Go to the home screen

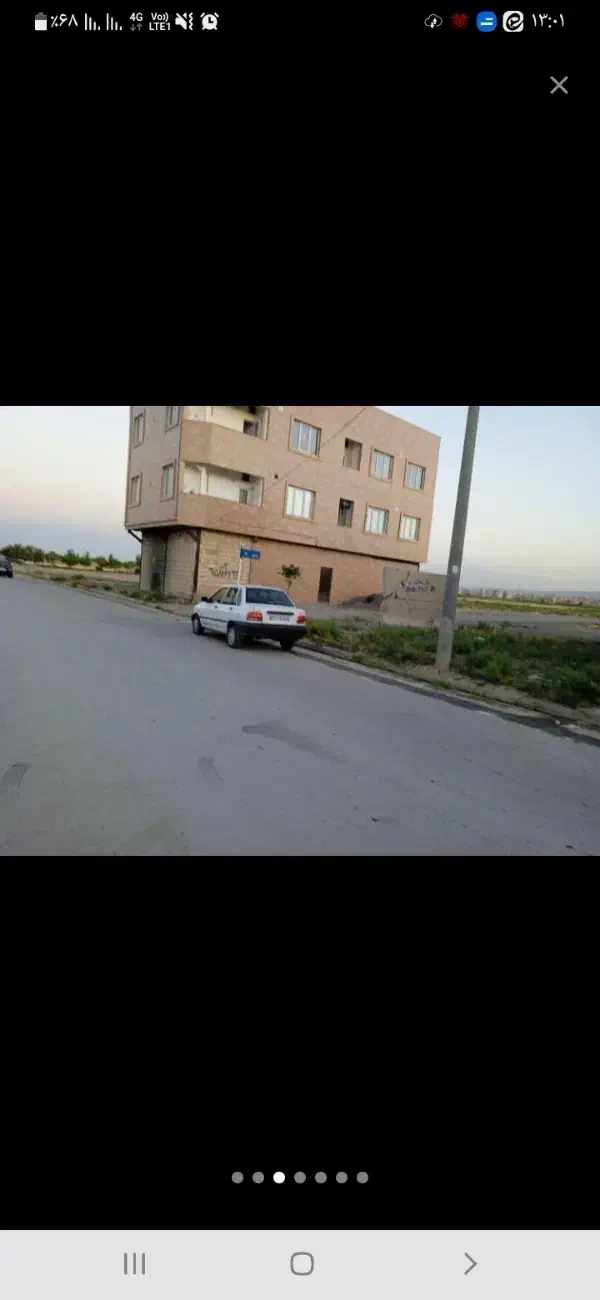302,1264
